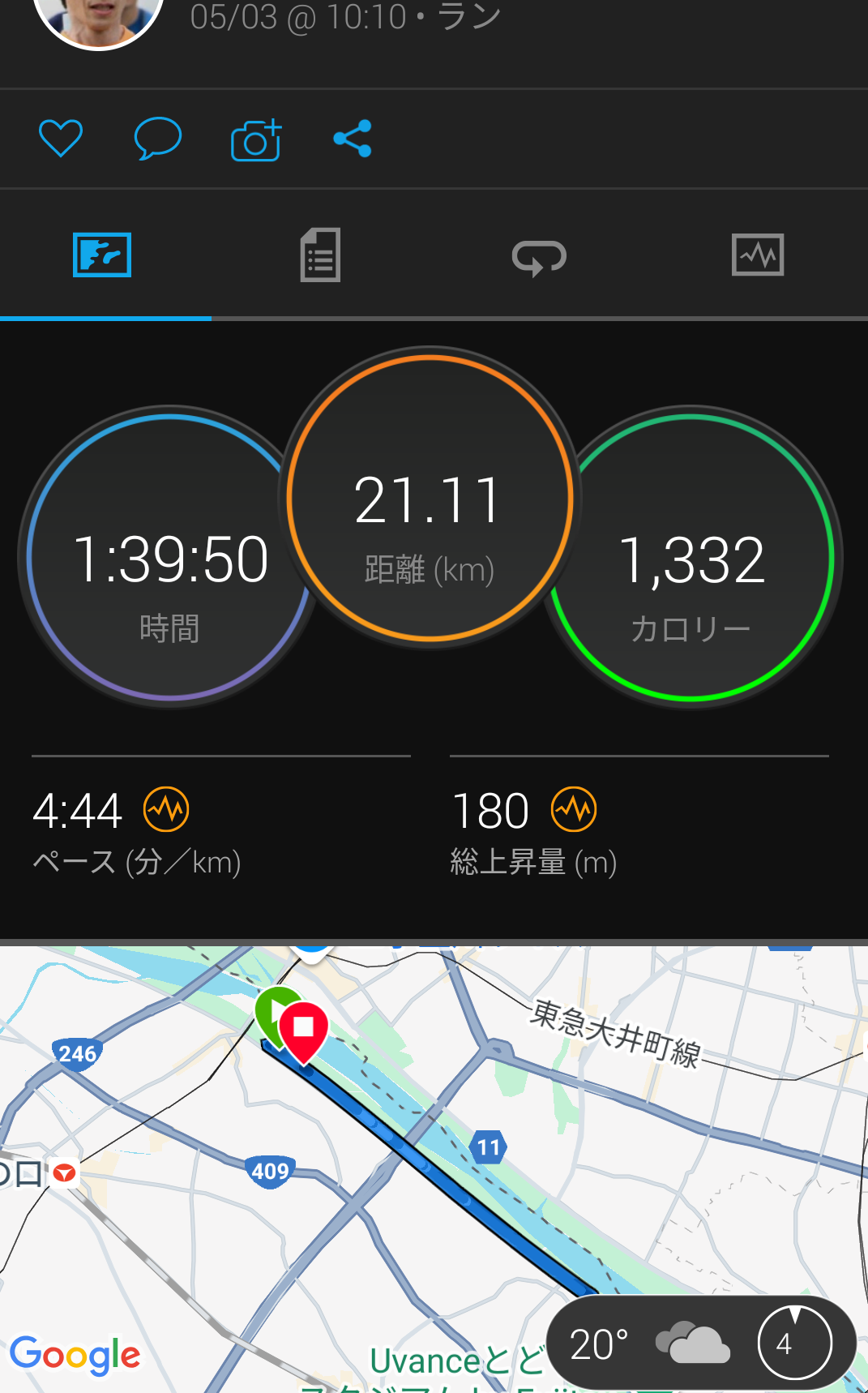868x1393 pixels.
Task: Share this run activity
Action: click(353, 139)
